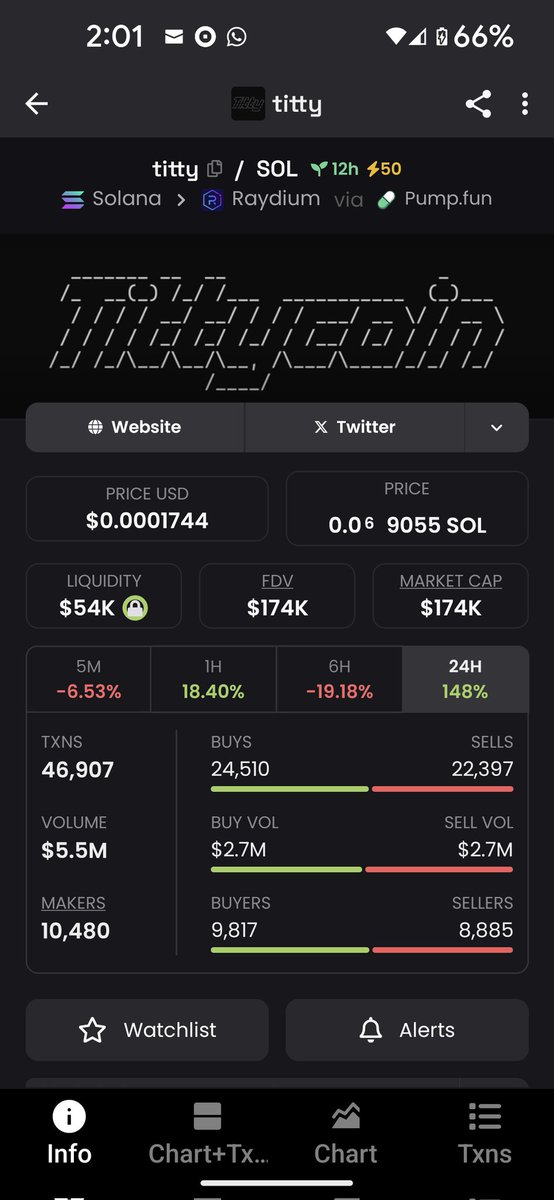Viewport: 554px width, 1200px height.
Task: Go back using the top-left arrow
Action: [x=37, y=104]
